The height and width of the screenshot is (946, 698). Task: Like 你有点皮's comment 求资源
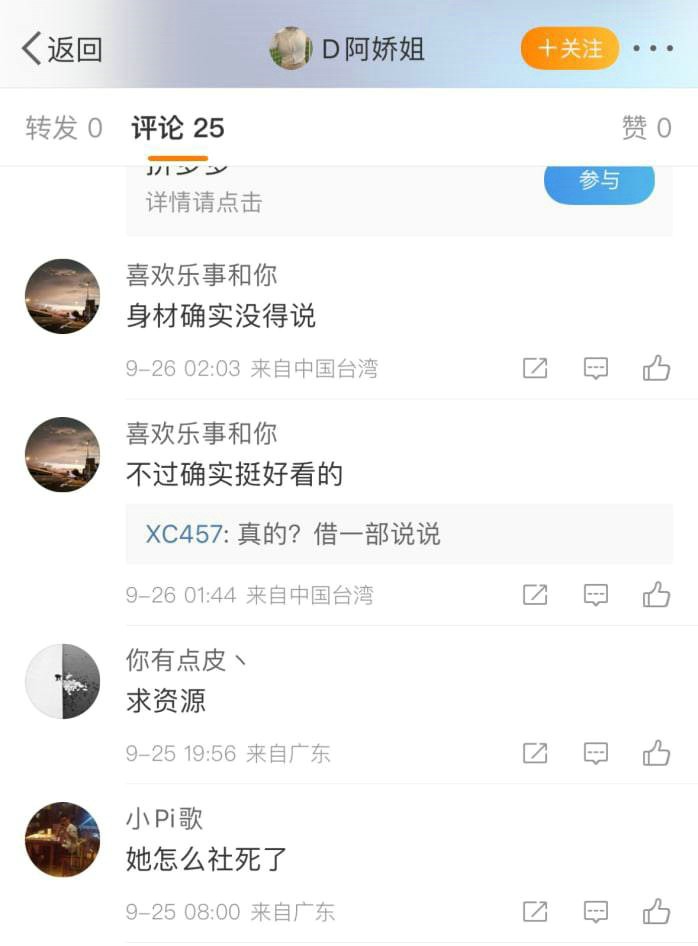(657, 753)
